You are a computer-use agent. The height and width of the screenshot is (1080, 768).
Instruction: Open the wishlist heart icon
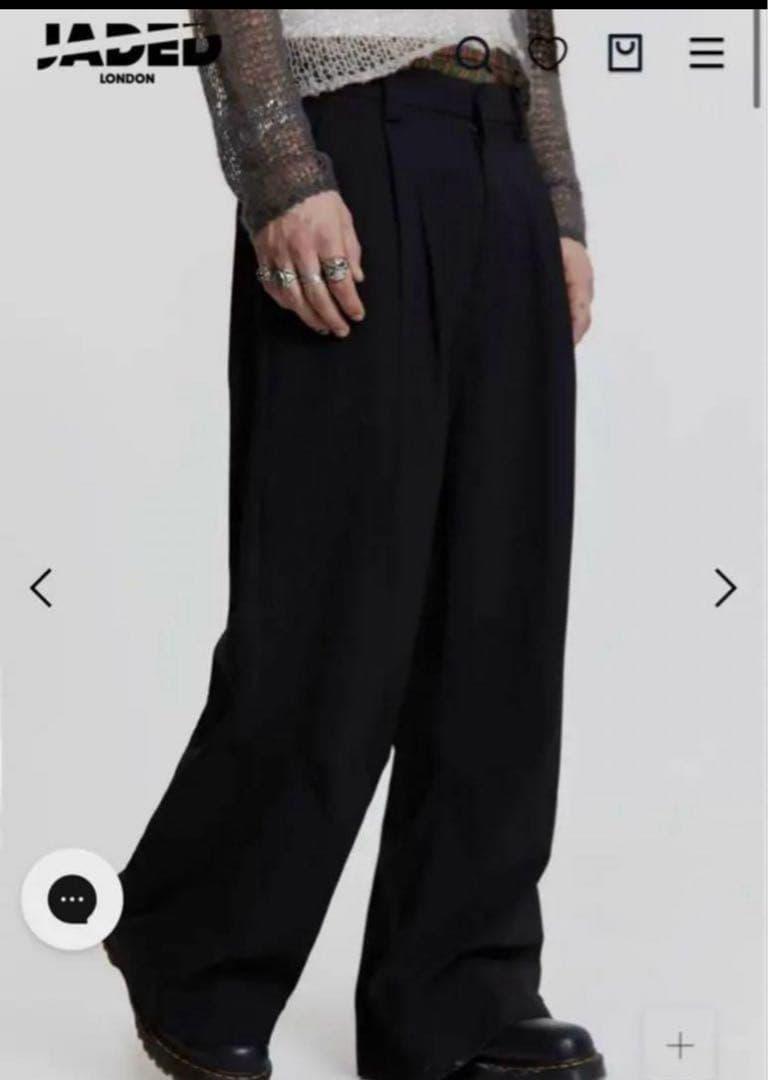pyautogui.click(x=547, y=52)
